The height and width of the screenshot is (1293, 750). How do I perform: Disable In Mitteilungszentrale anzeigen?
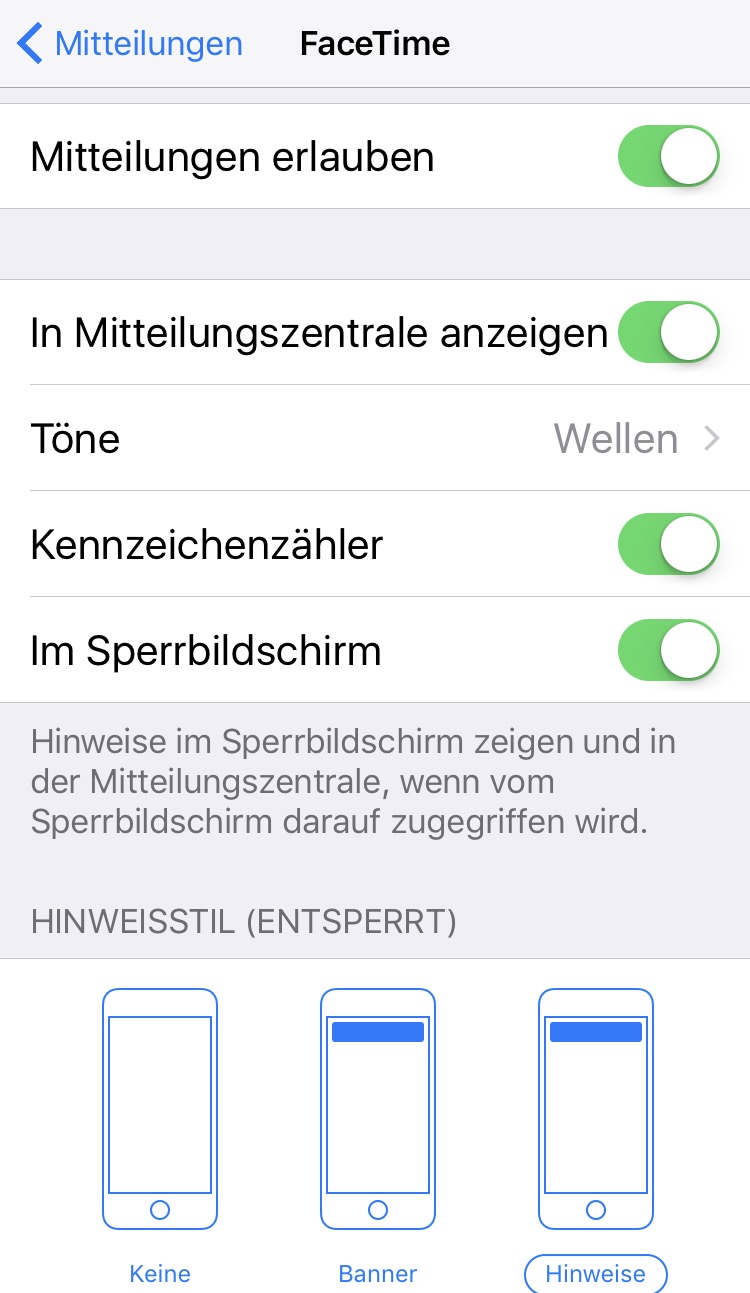pyautogui.click(x=668, y=332)
